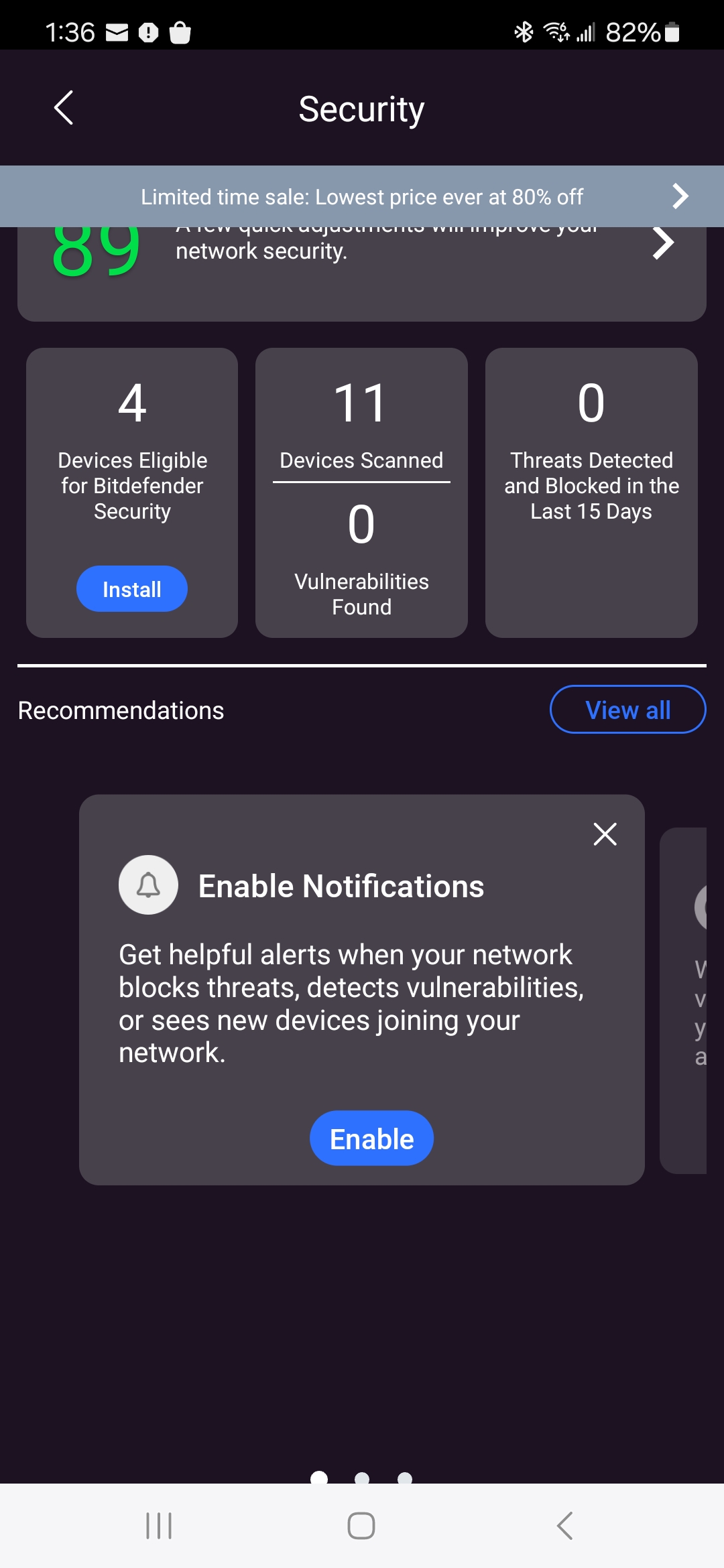The width and height of the screenshot is (724, 1568).
Task: Open network security score details arrow
Action: pyautogui.click(x=662, y=245)
